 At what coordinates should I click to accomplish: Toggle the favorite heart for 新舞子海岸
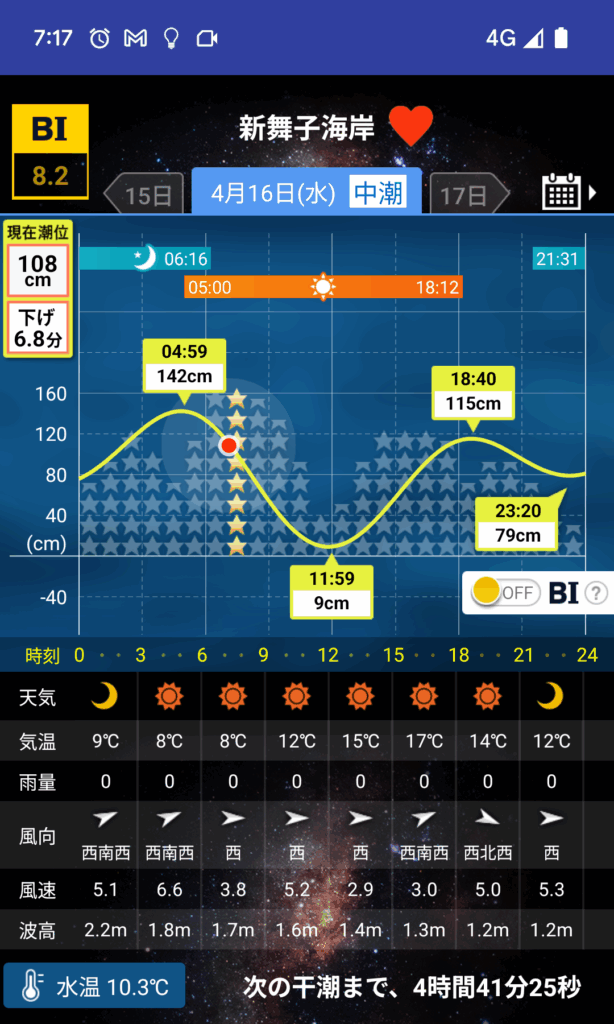click(x=410, y=126)
